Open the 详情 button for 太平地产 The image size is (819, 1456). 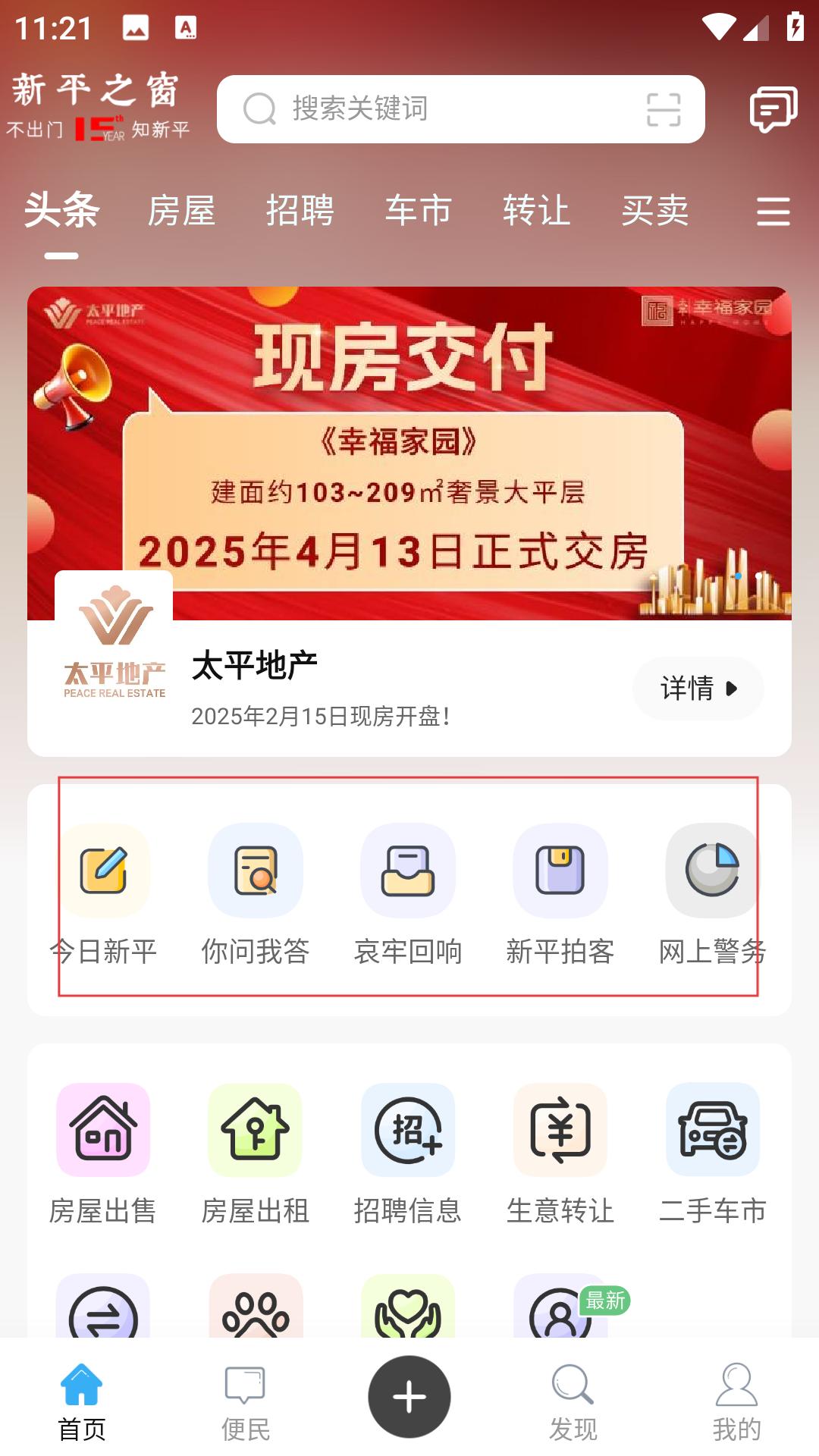(x=698, y=689)
